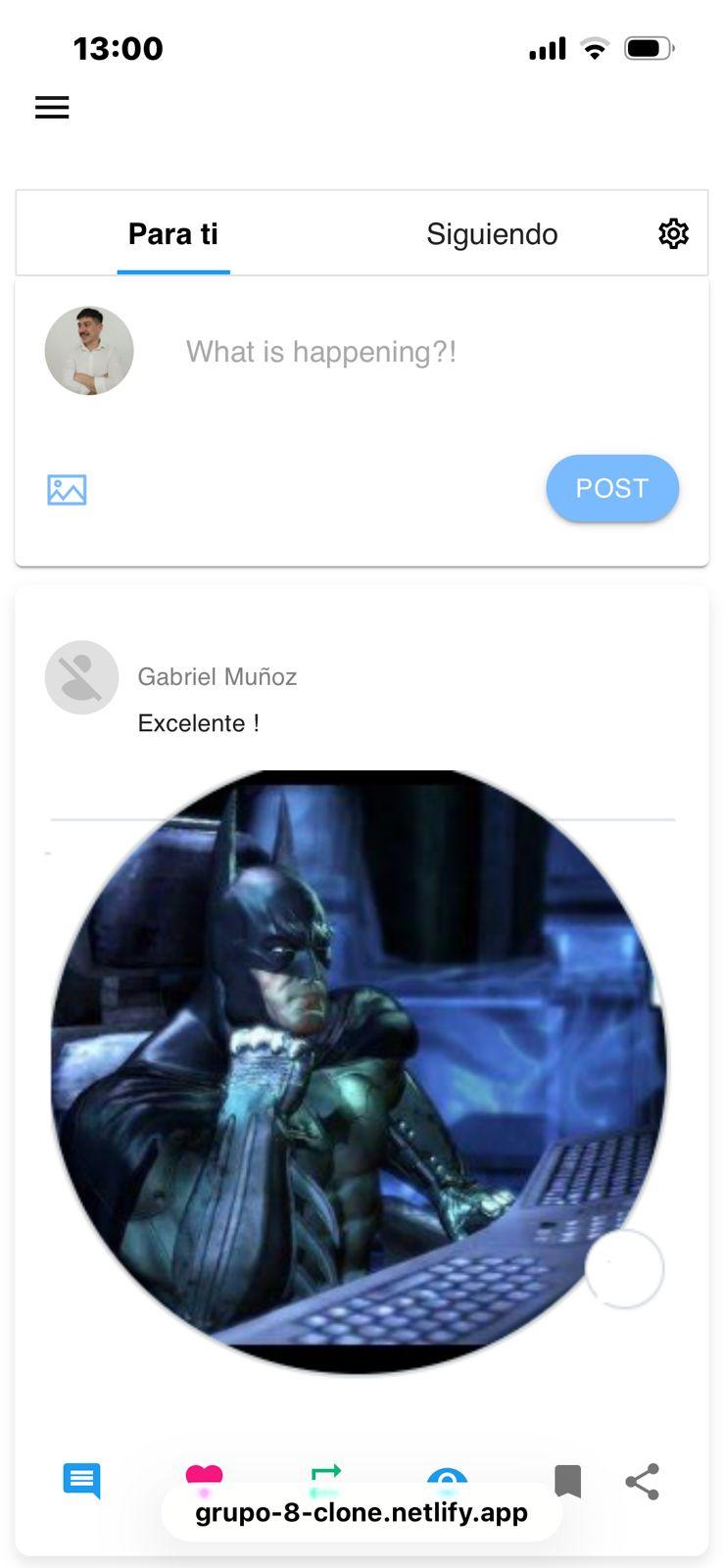This screenshot has width=724, height=1568.
Task: Switch to the Siguiendo tab
Action: 492,234
